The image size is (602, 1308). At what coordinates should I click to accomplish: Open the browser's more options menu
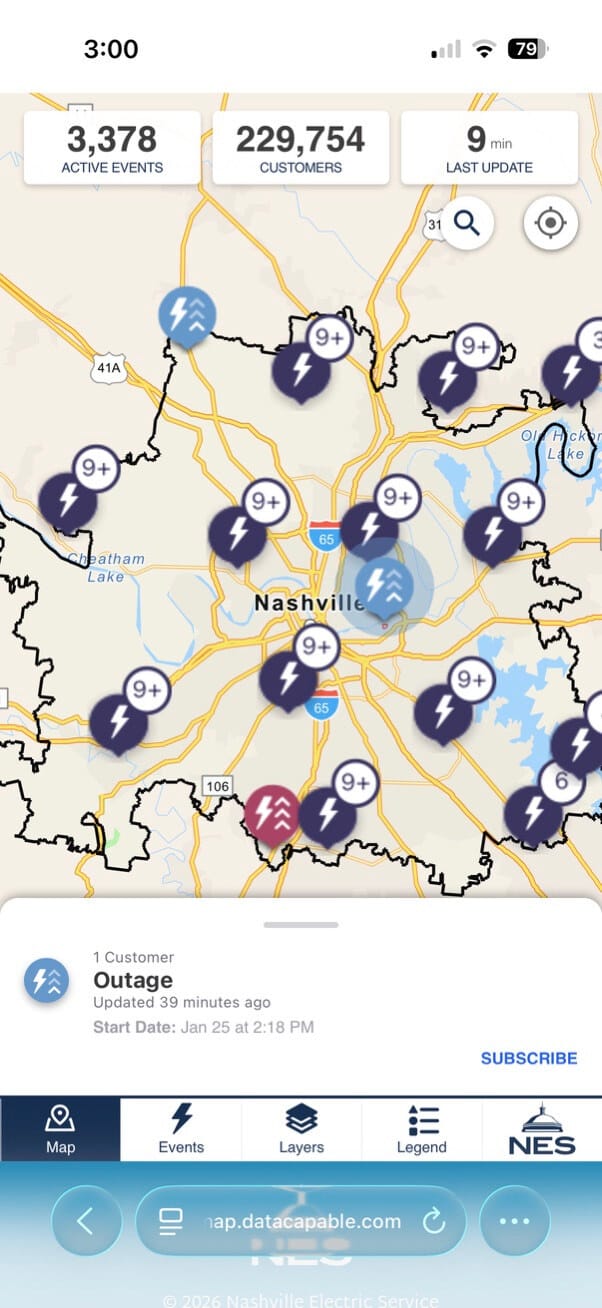click(x=516, y=1221)
